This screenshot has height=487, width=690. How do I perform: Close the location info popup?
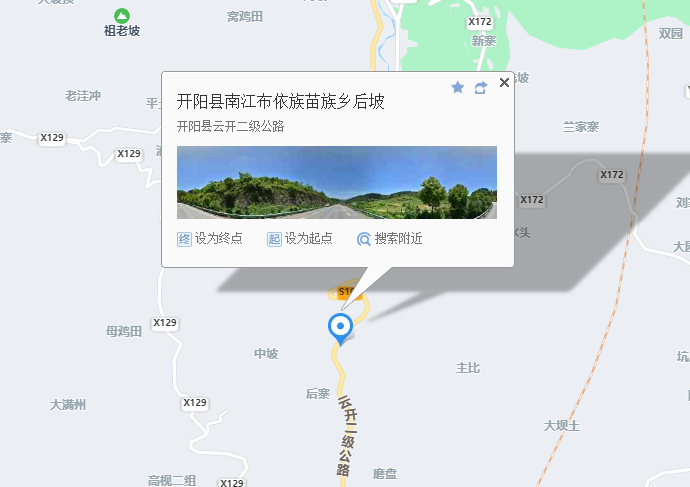point(504,83)
